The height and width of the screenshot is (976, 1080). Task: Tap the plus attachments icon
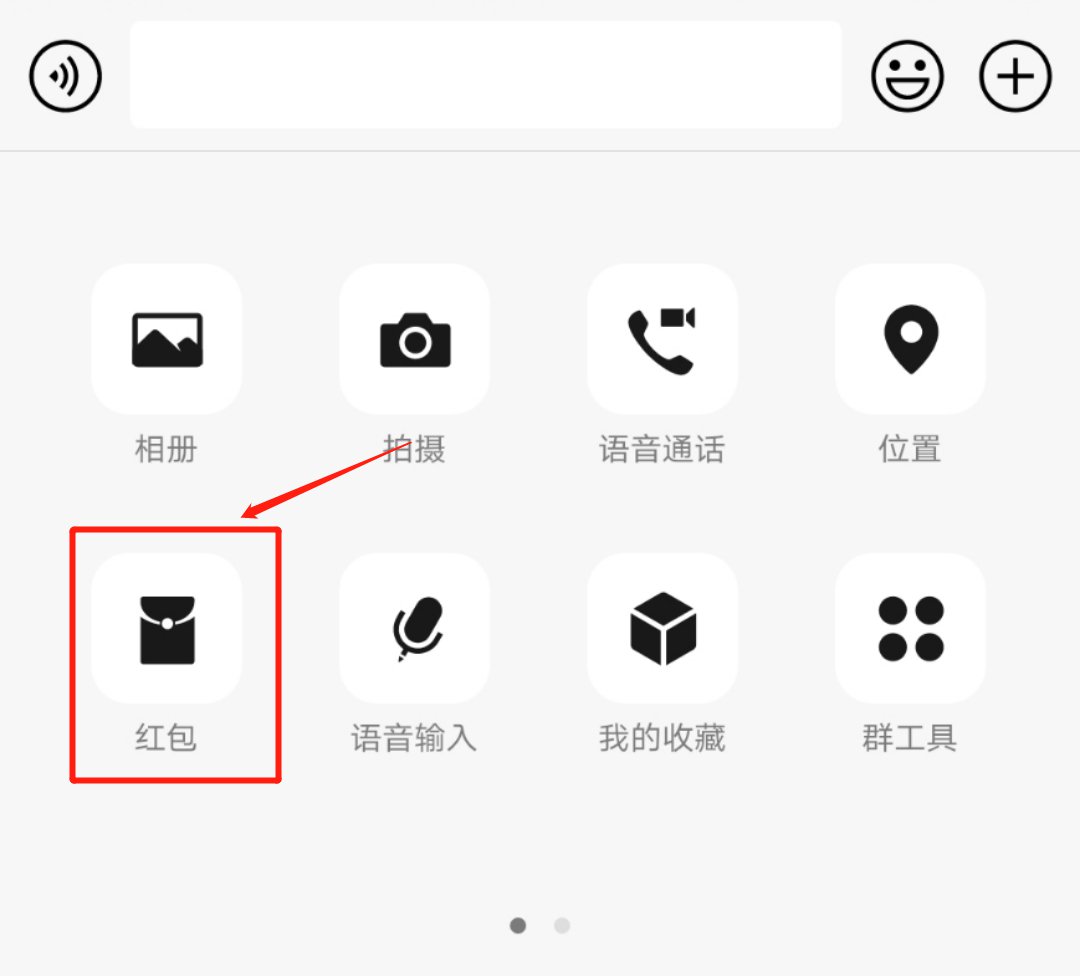pyautogui.click(x=1015, y=76)
